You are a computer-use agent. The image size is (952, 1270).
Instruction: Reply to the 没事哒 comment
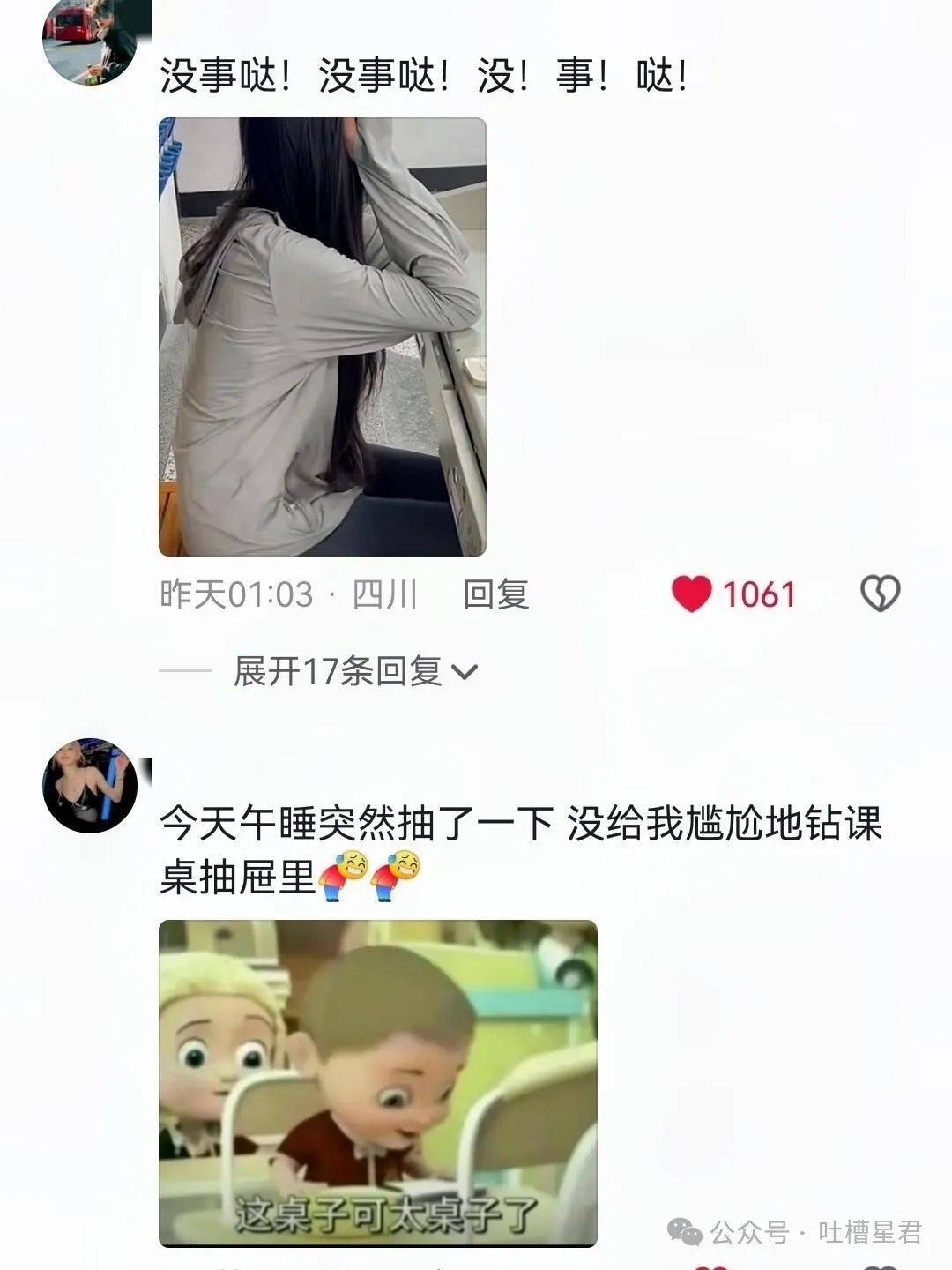click(495, 594)
